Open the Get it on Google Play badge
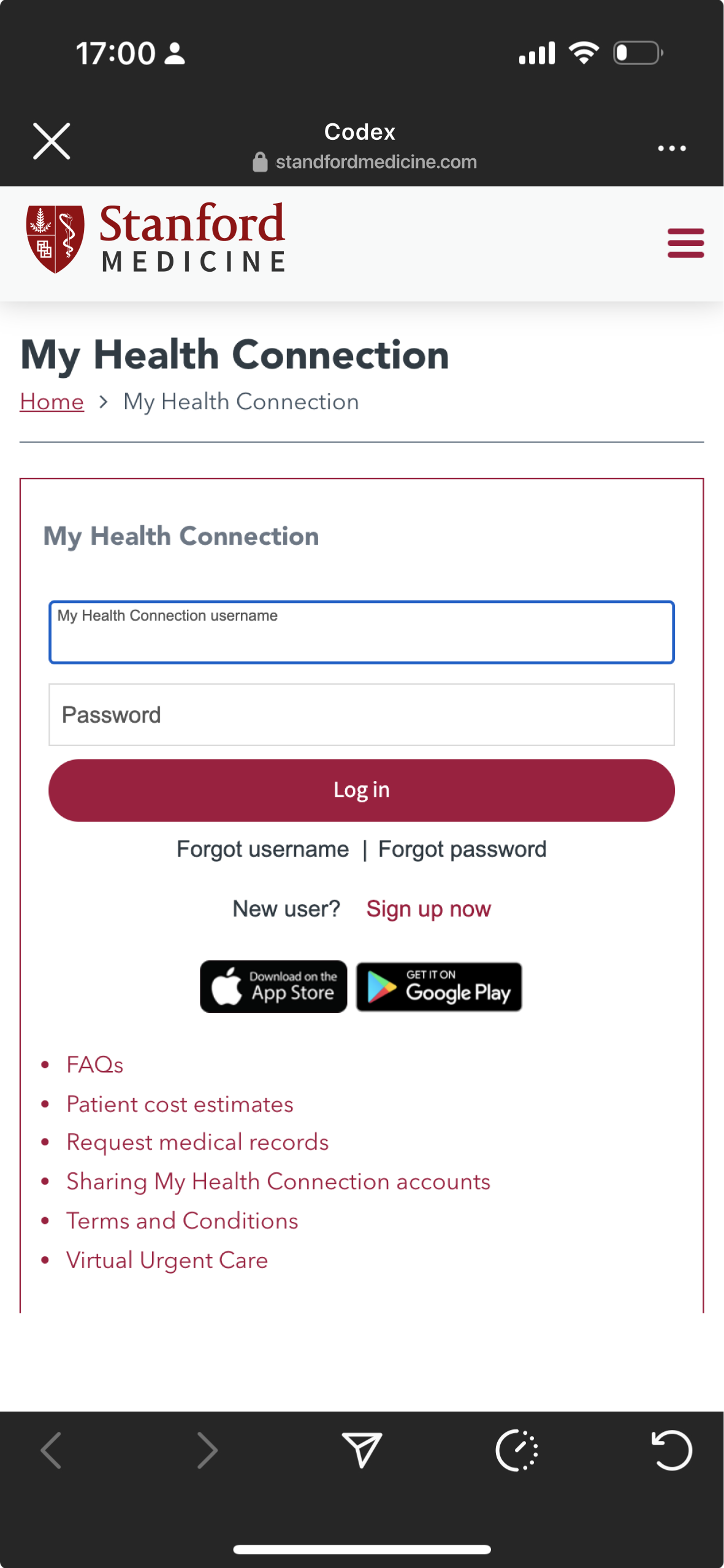 click(x=439, y=986)
